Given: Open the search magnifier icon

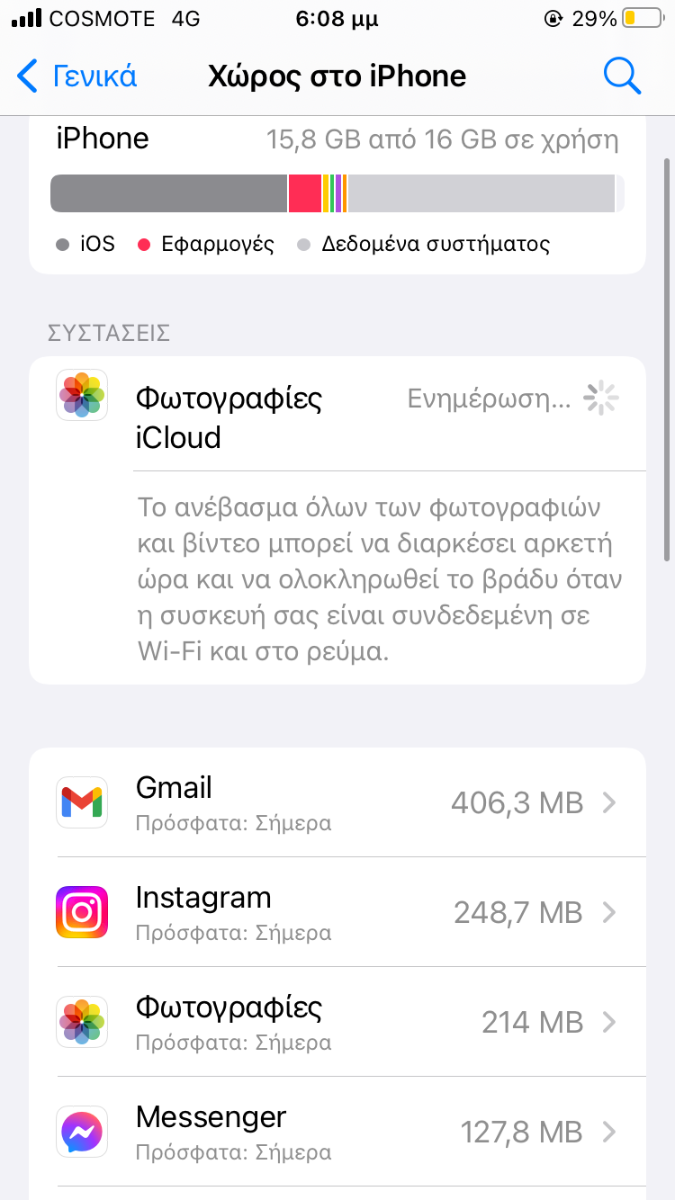Looking at the screenshot, I should (x=622, y=77).
